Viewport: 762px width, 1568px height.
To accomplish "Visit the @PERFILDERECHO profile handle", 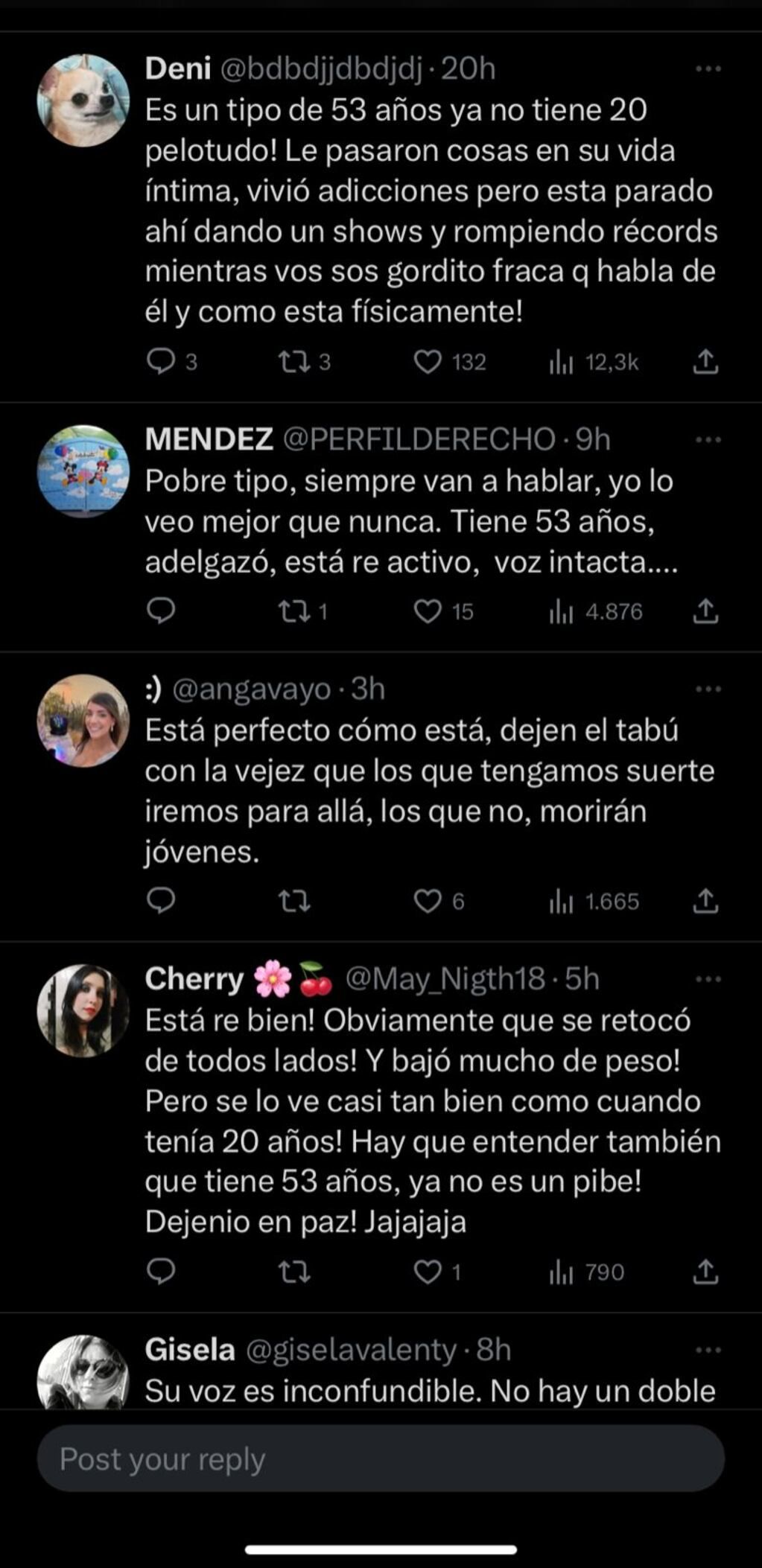I will tap(419, 440).
